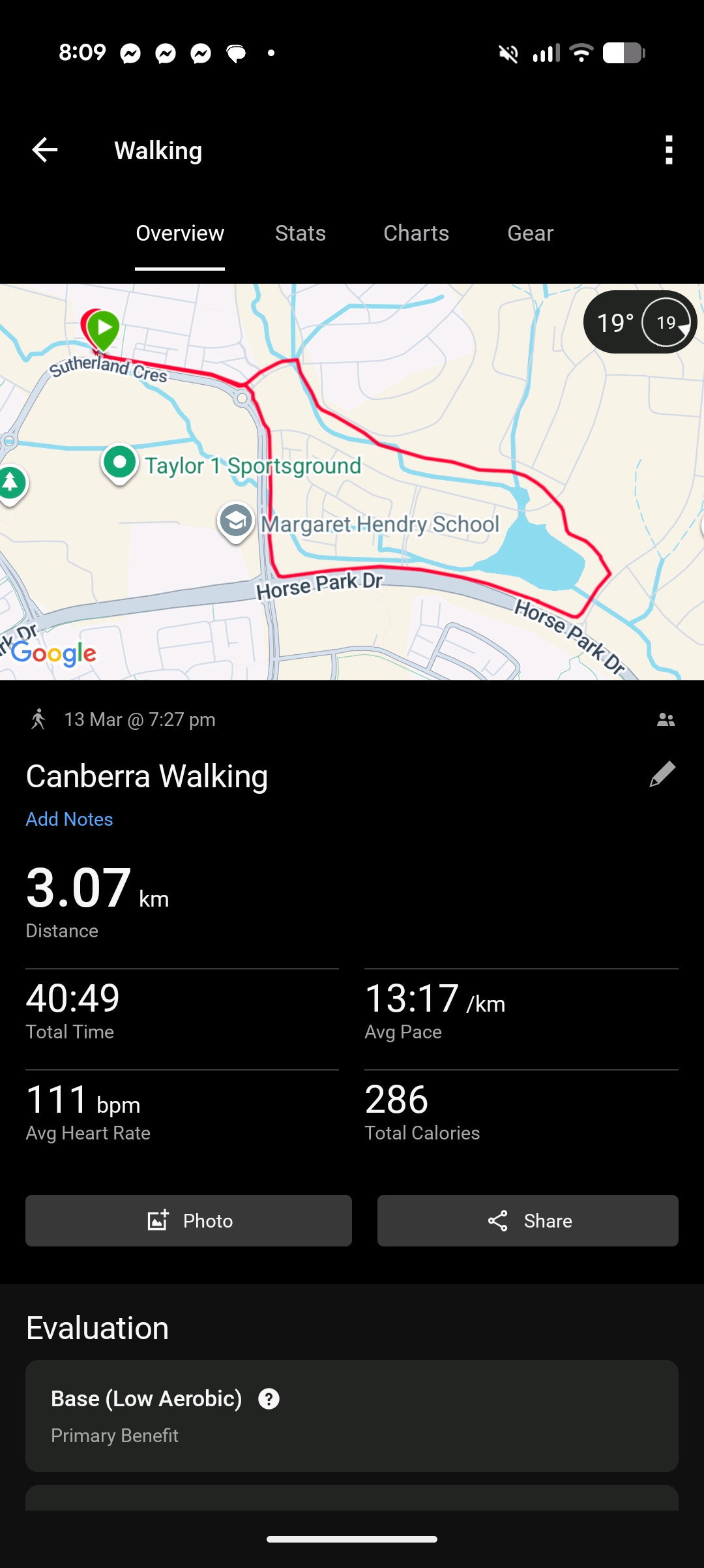
Task: Switch to the Charts tab
Action: point(416,234)
